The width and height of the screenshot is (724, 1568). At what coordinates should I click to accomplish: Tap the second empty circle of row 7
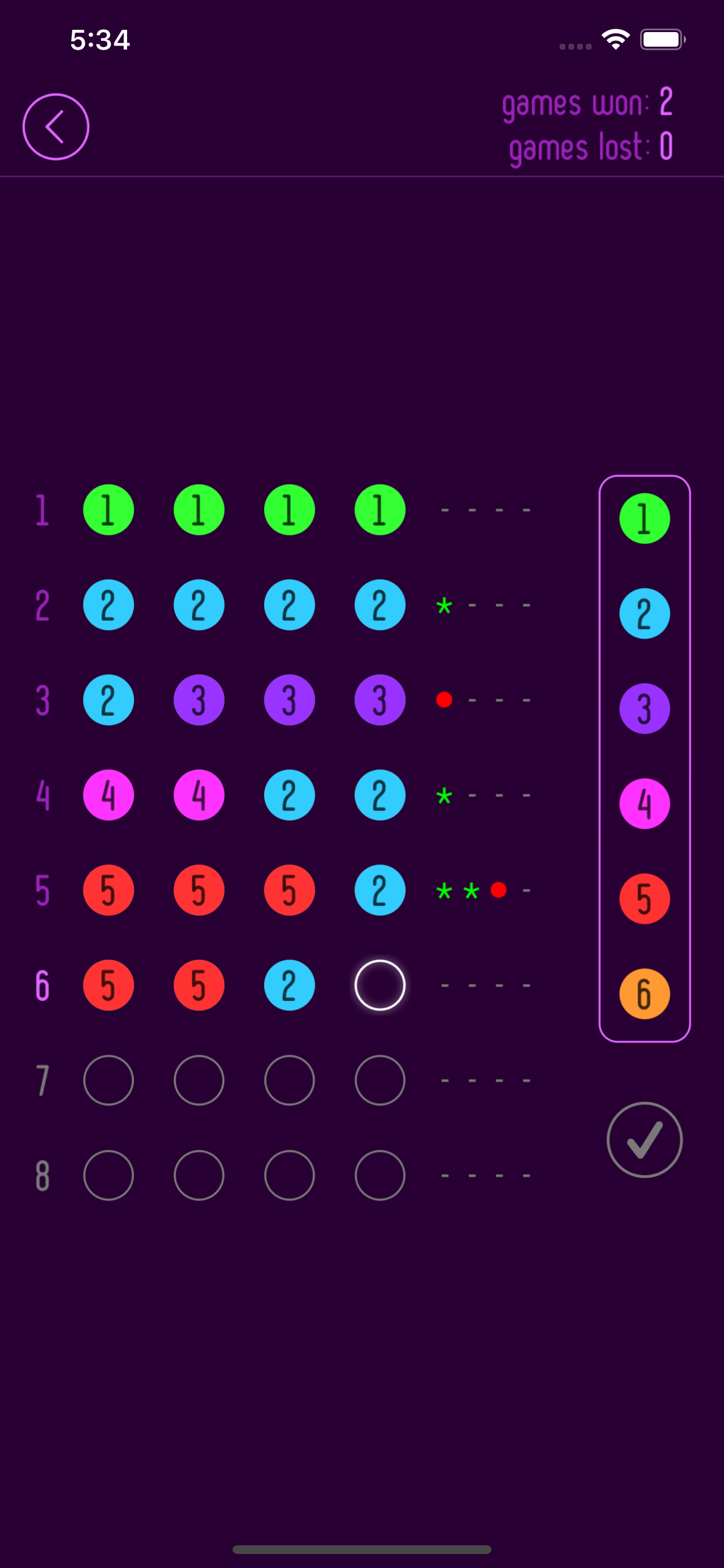[x=199, y=1080]
